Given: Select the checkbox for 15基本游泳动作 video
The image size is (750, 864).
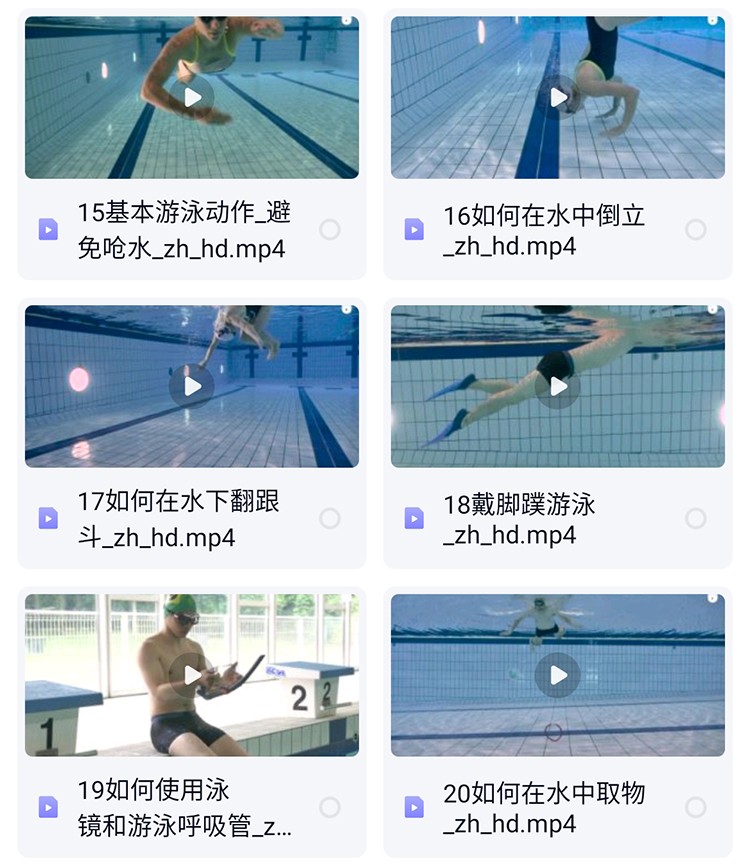Looking at the screenshot, I should [331, 229].
